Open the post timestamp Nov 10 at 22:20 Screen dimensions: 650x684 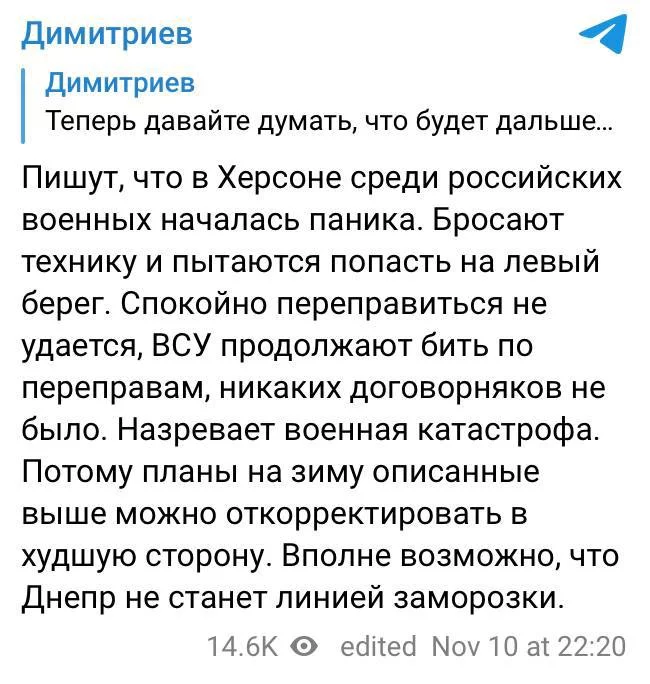pyautogui.click(x=528, y=647)
